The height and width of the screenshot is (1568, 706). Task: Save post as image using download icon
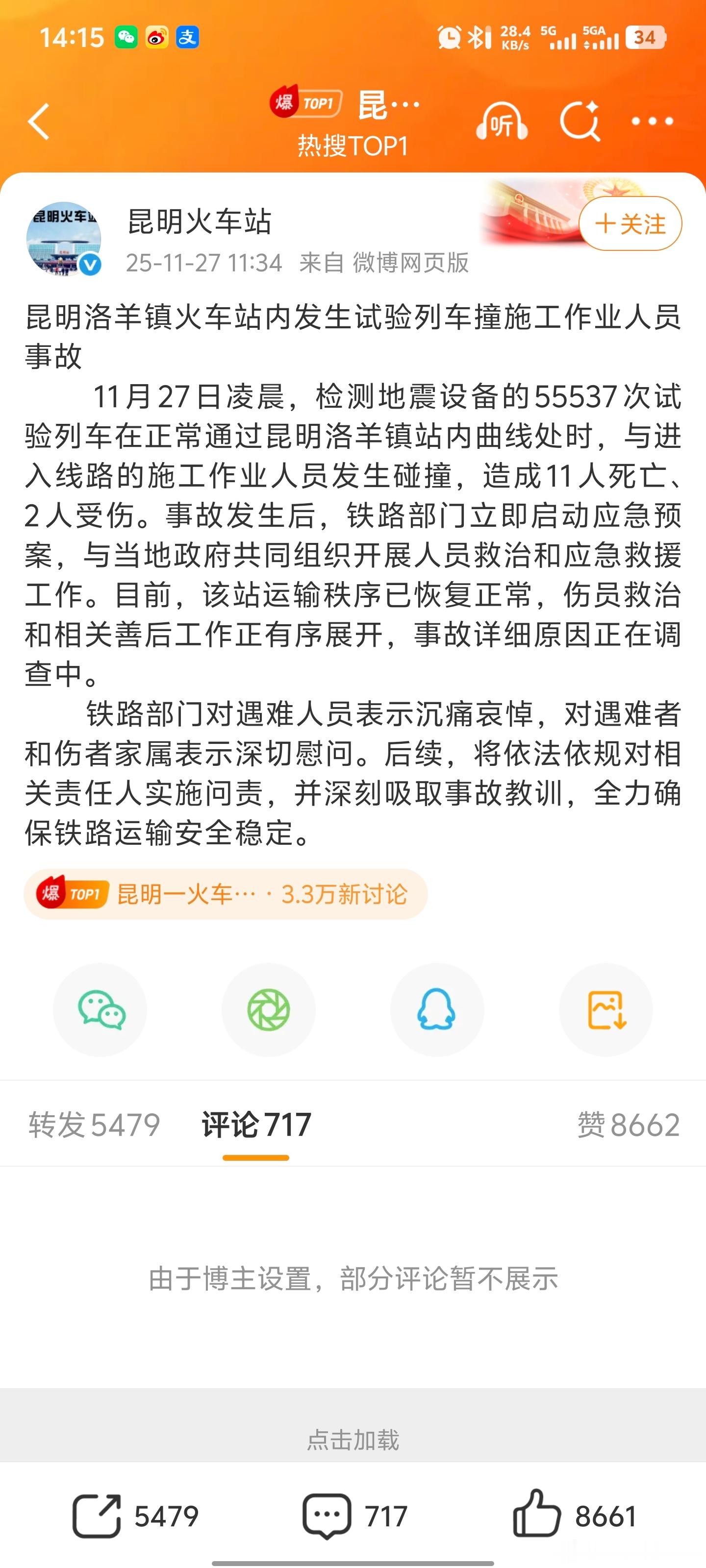tap(606, 1009)
